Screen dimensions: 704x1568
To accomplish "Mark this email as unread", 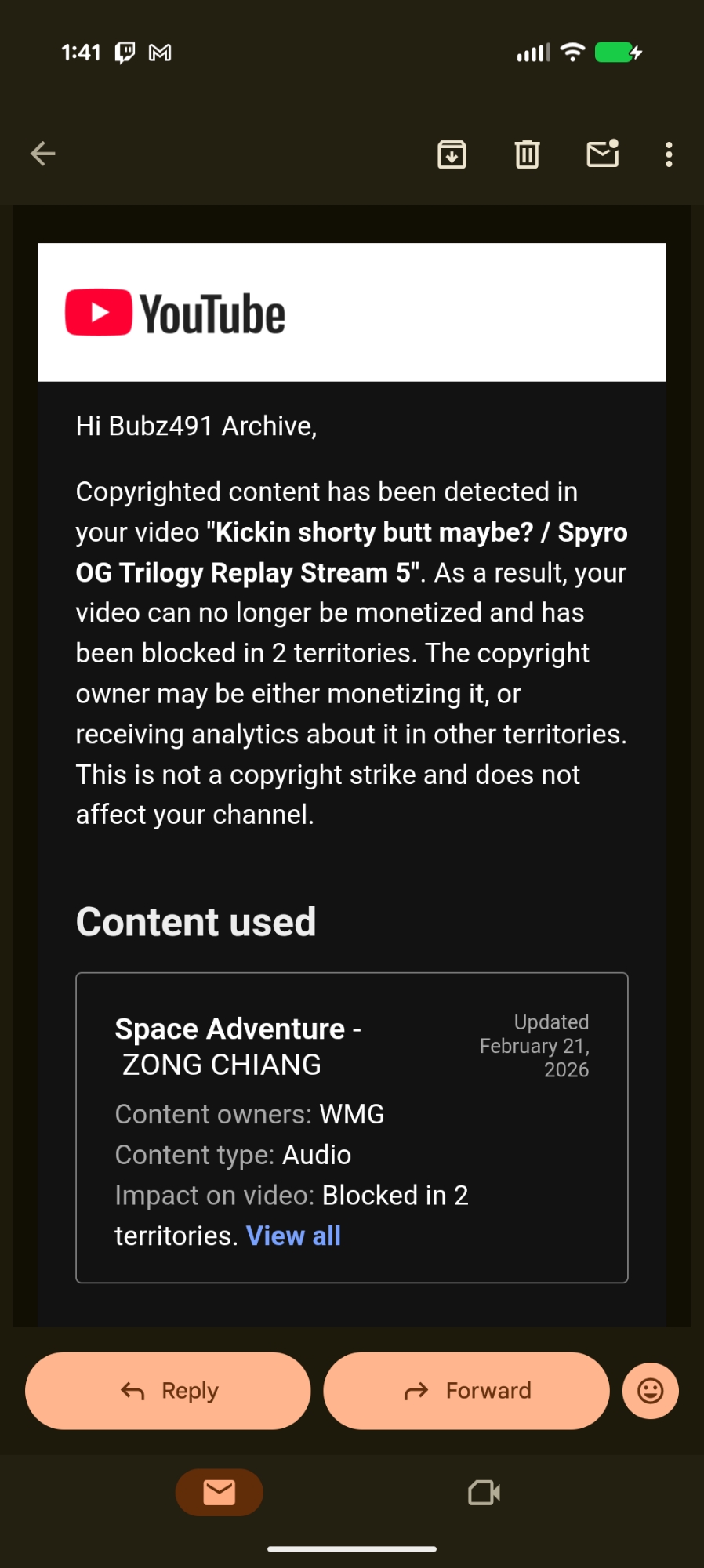I will tap(603, 154).
